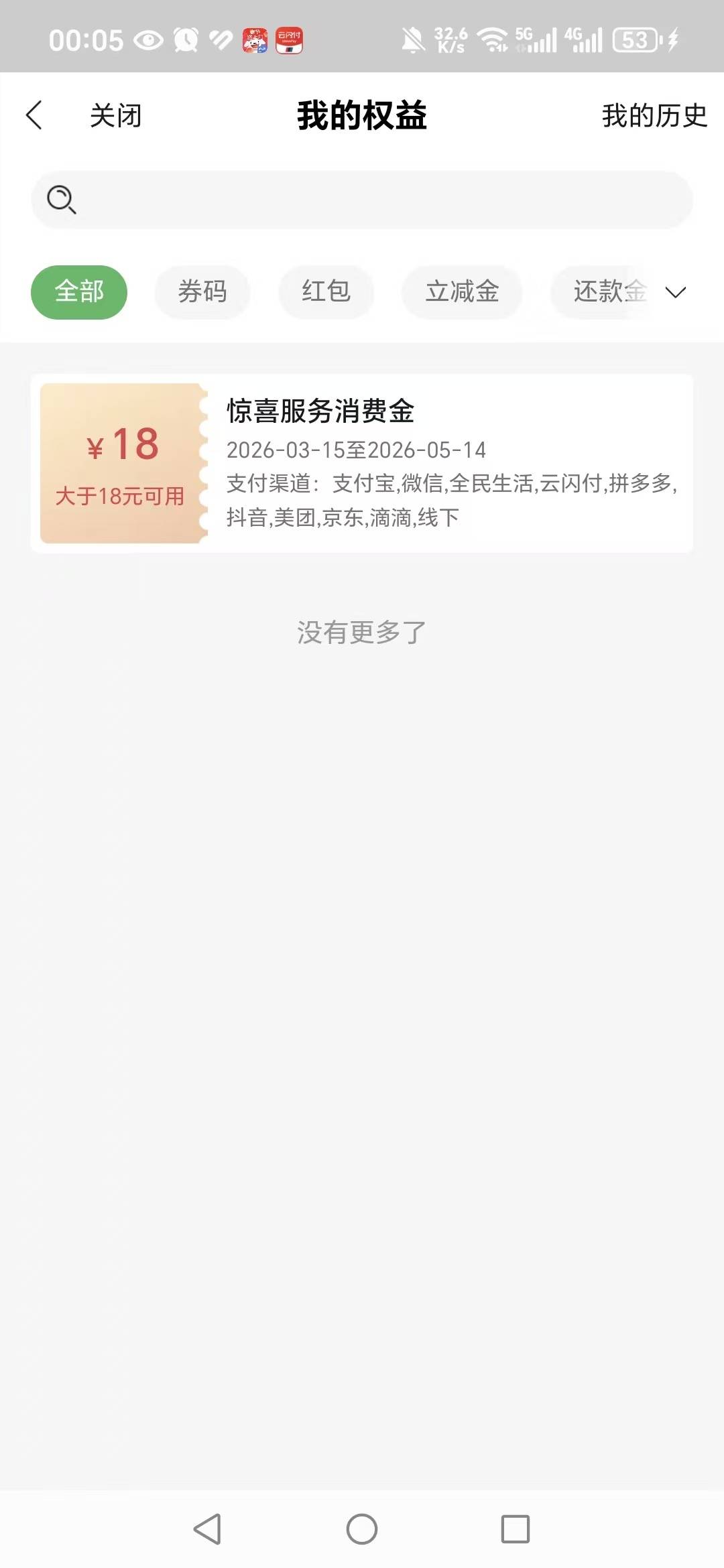Expand the category chips dropdown arrow
Screen dimensions: 724x1568
[x=675, y=292]
